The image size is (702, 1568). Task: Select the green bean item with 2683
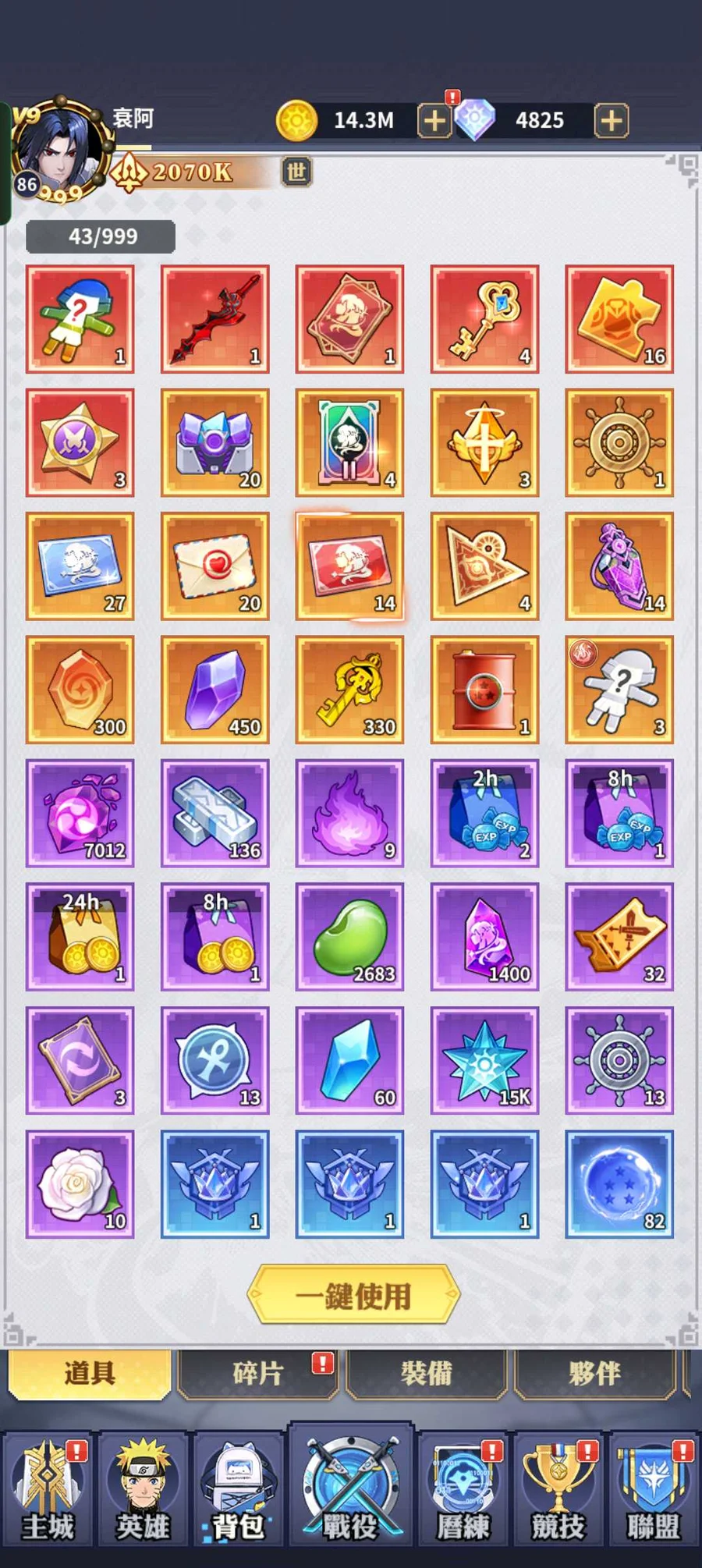coord(349,936)
